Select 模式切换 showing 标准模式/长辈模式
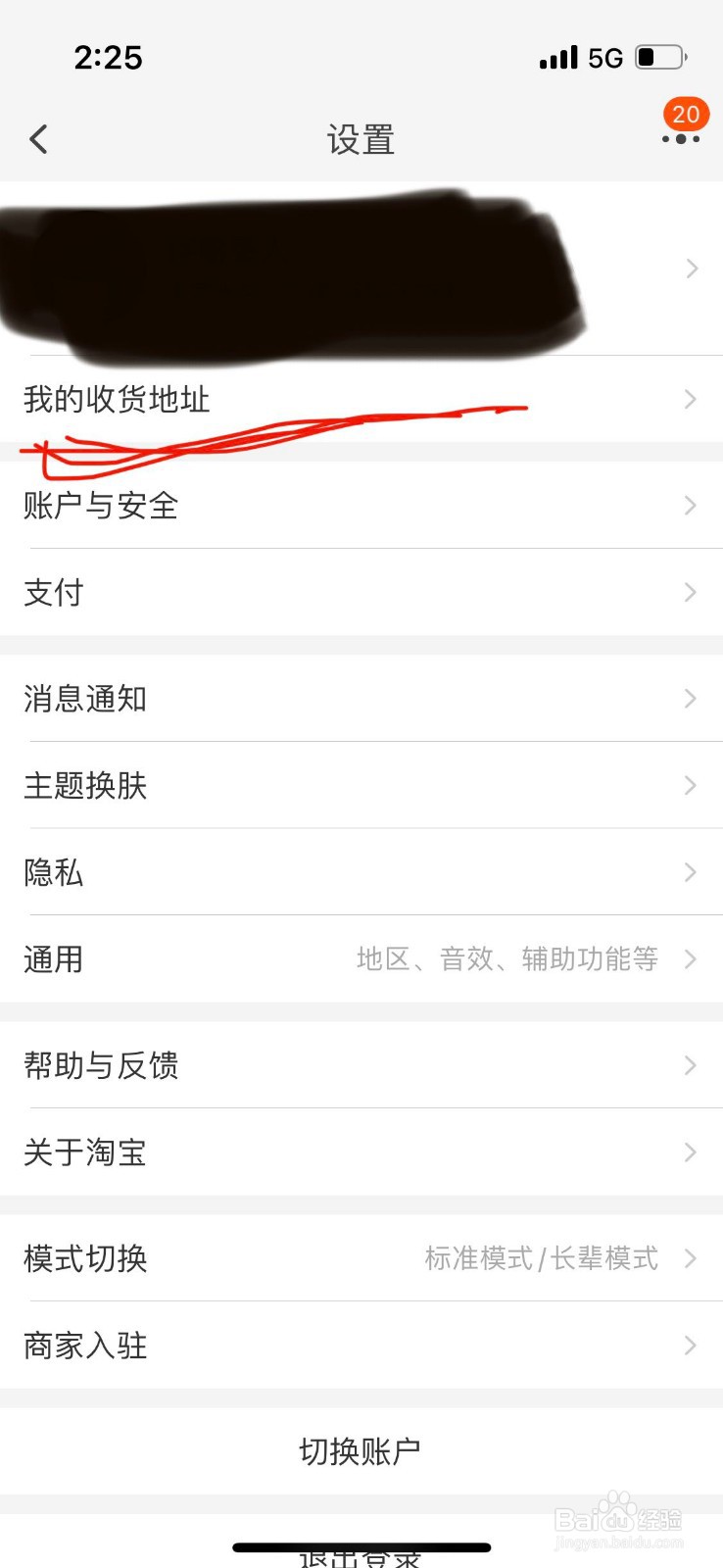This screenshot has width=723, height=1568. pyautogui.click(x=361, y=1259)
